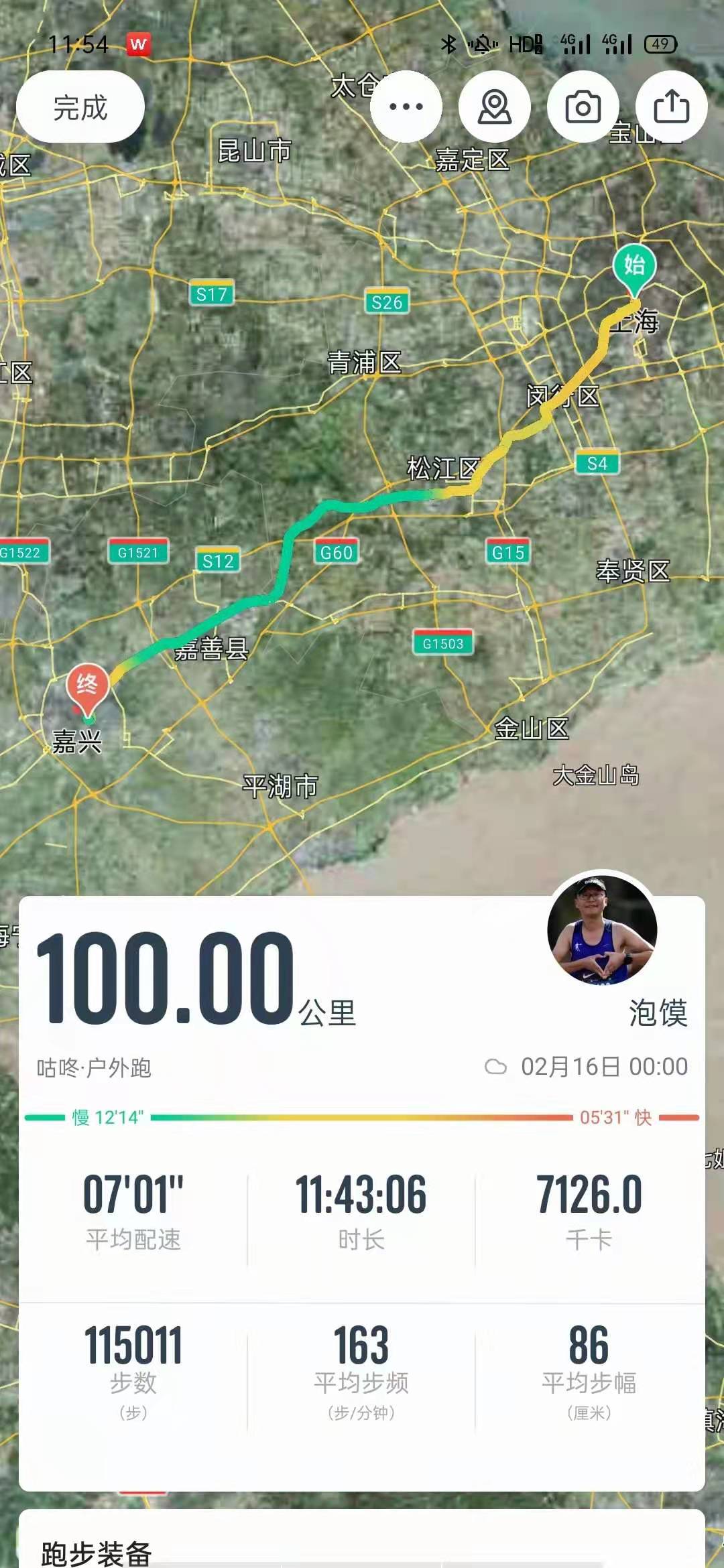Tap the 终 end marker on the map

point(87,686)
